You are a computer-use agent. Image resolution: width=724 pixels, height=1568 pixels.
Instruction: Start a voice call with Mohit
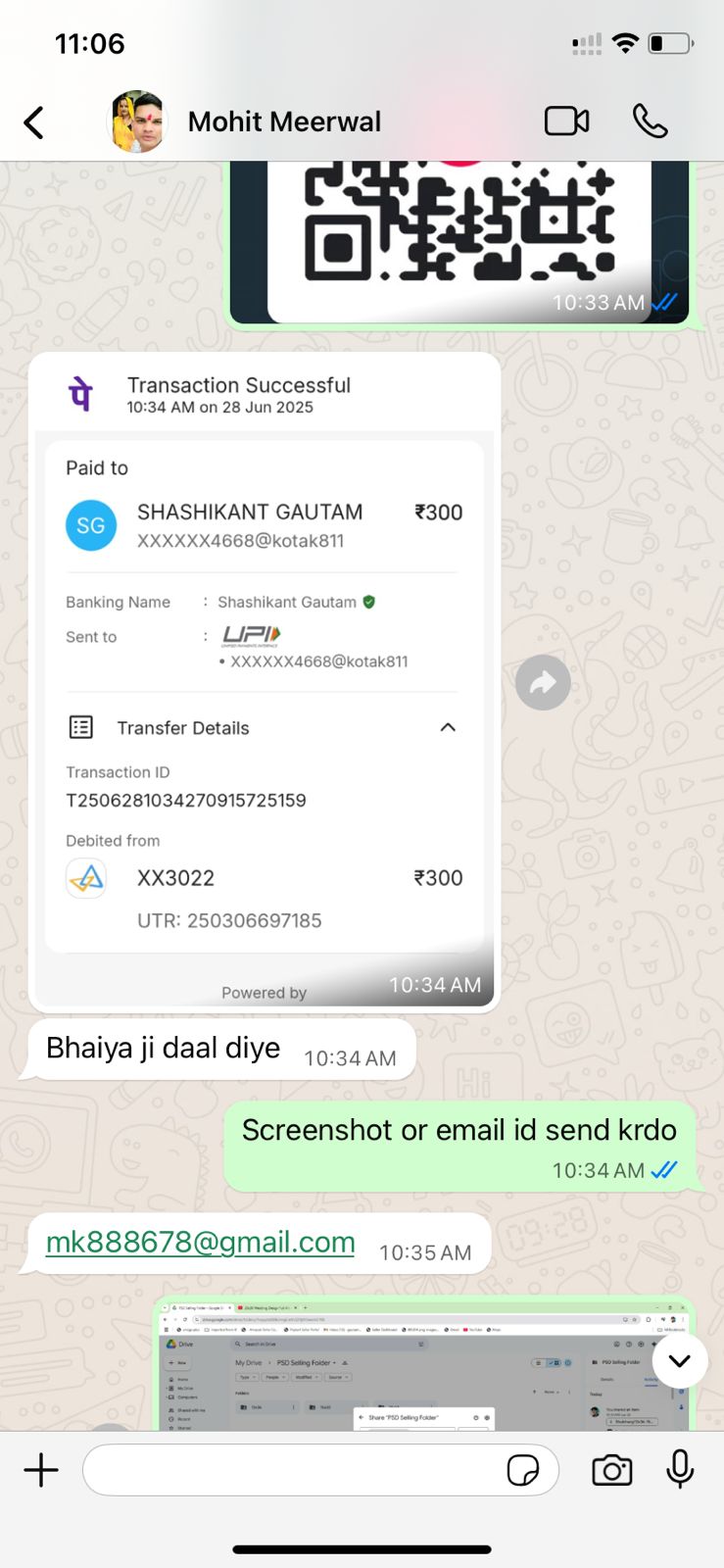click(650, 122)
